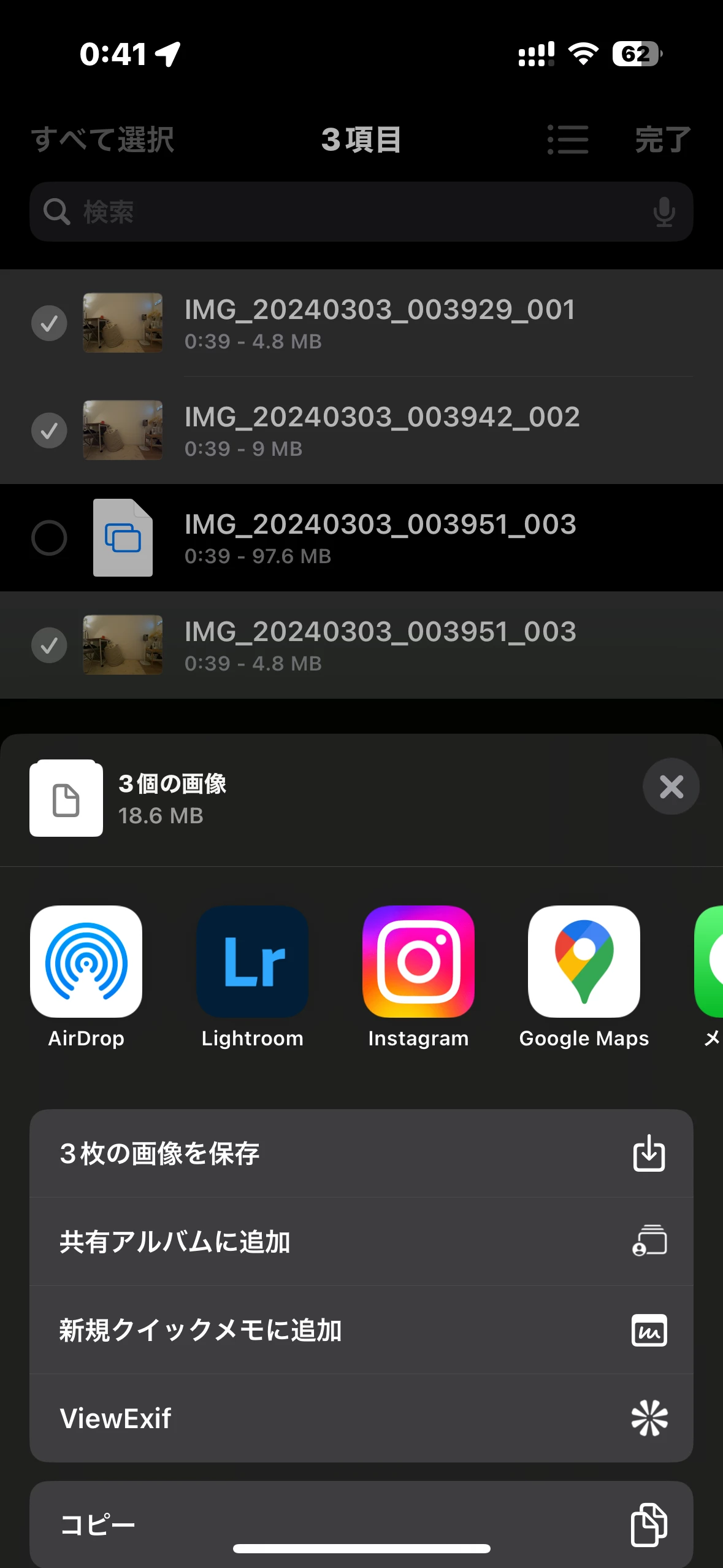Viewport: 723px width, 1568px height.
Task: Add to new Quick Note (新規クイックメモに追加)
Action: 361,1330
